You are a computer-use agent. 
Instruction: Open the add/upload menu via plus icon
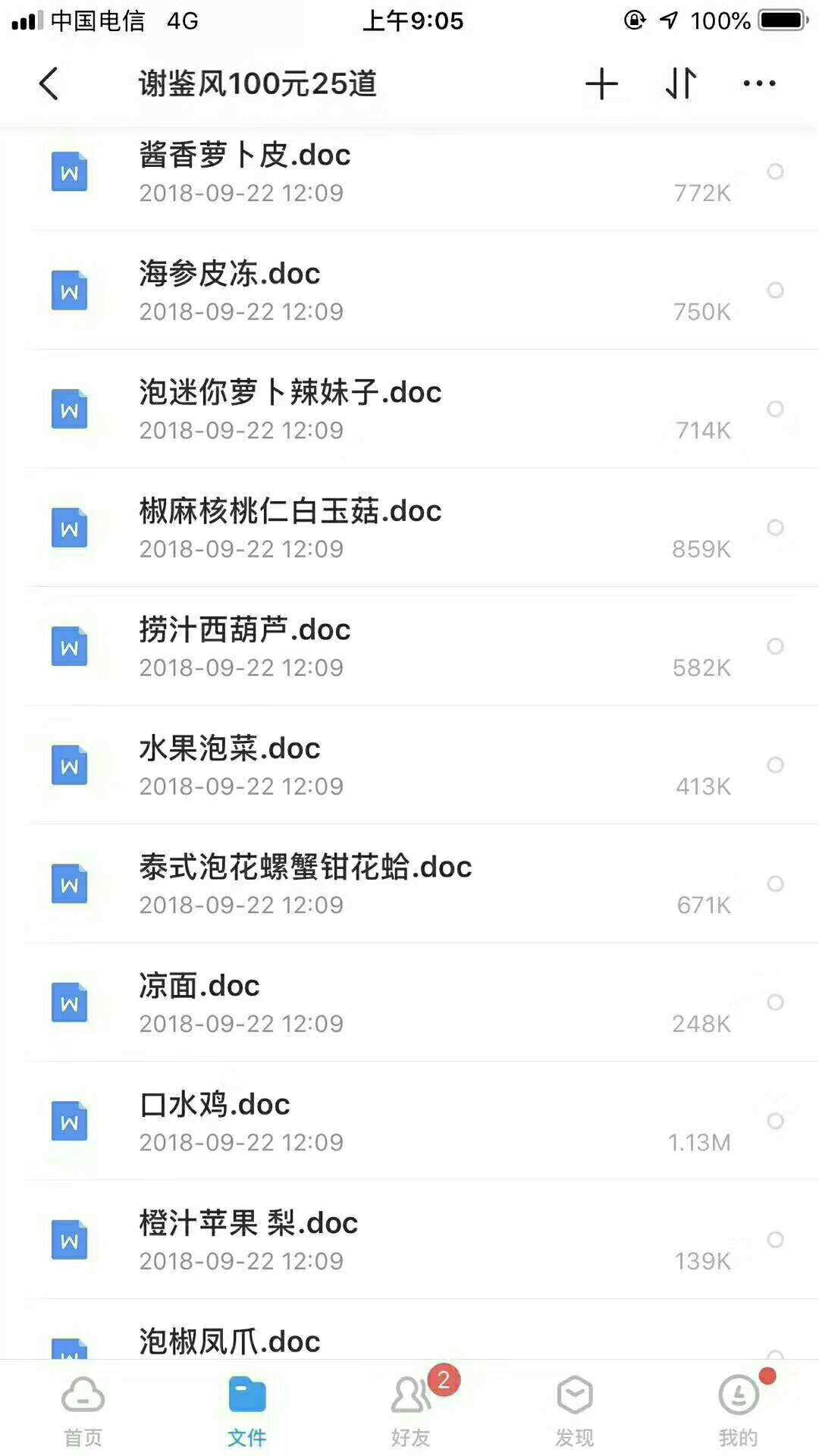coord(601,84)
